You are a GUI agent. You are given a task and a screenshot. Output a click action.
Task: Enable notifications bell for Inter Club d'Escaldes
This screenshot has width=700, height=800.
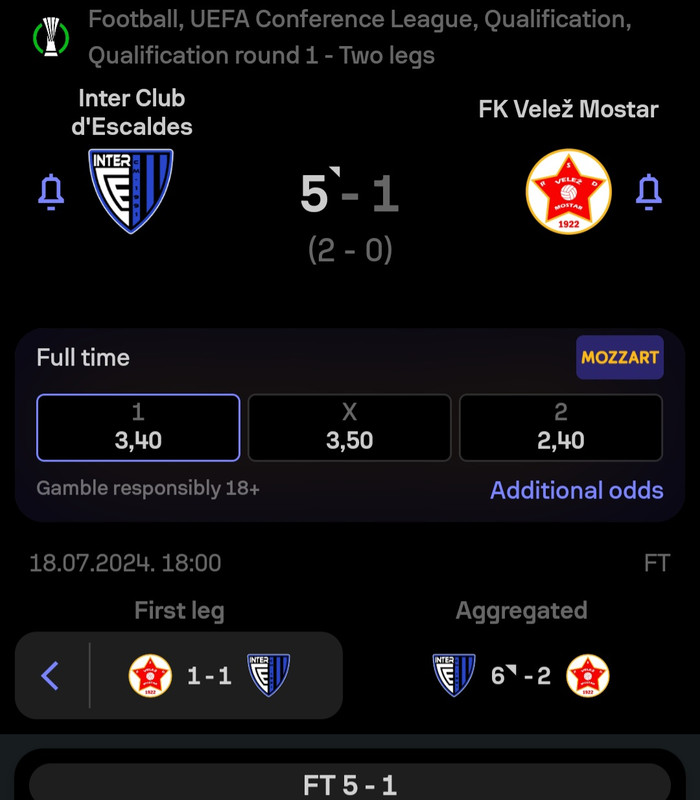click(x=51, y=192)
